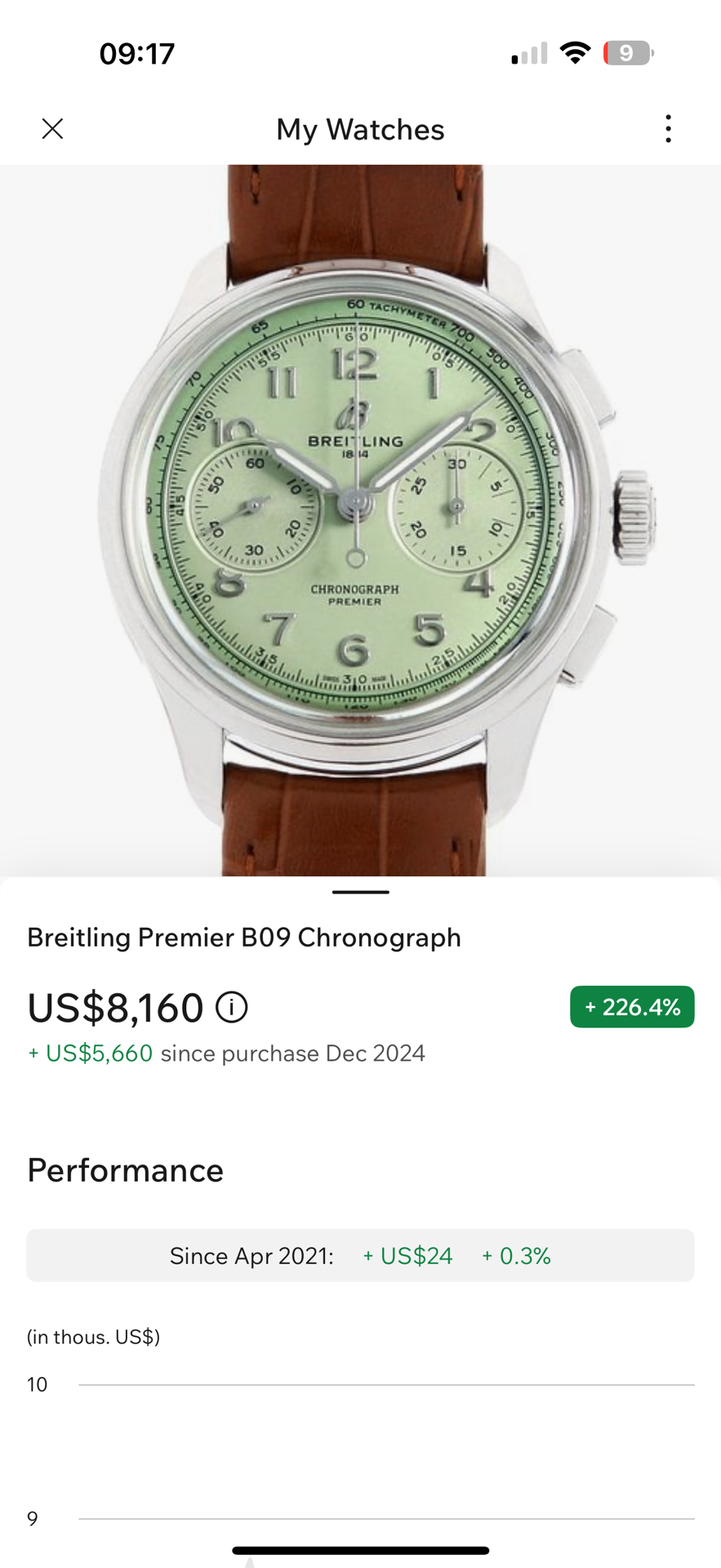This screenshot has height=1568, width=721.
Task: Open the Since Apr 2021 performance summary
Action: [360, 1255]
